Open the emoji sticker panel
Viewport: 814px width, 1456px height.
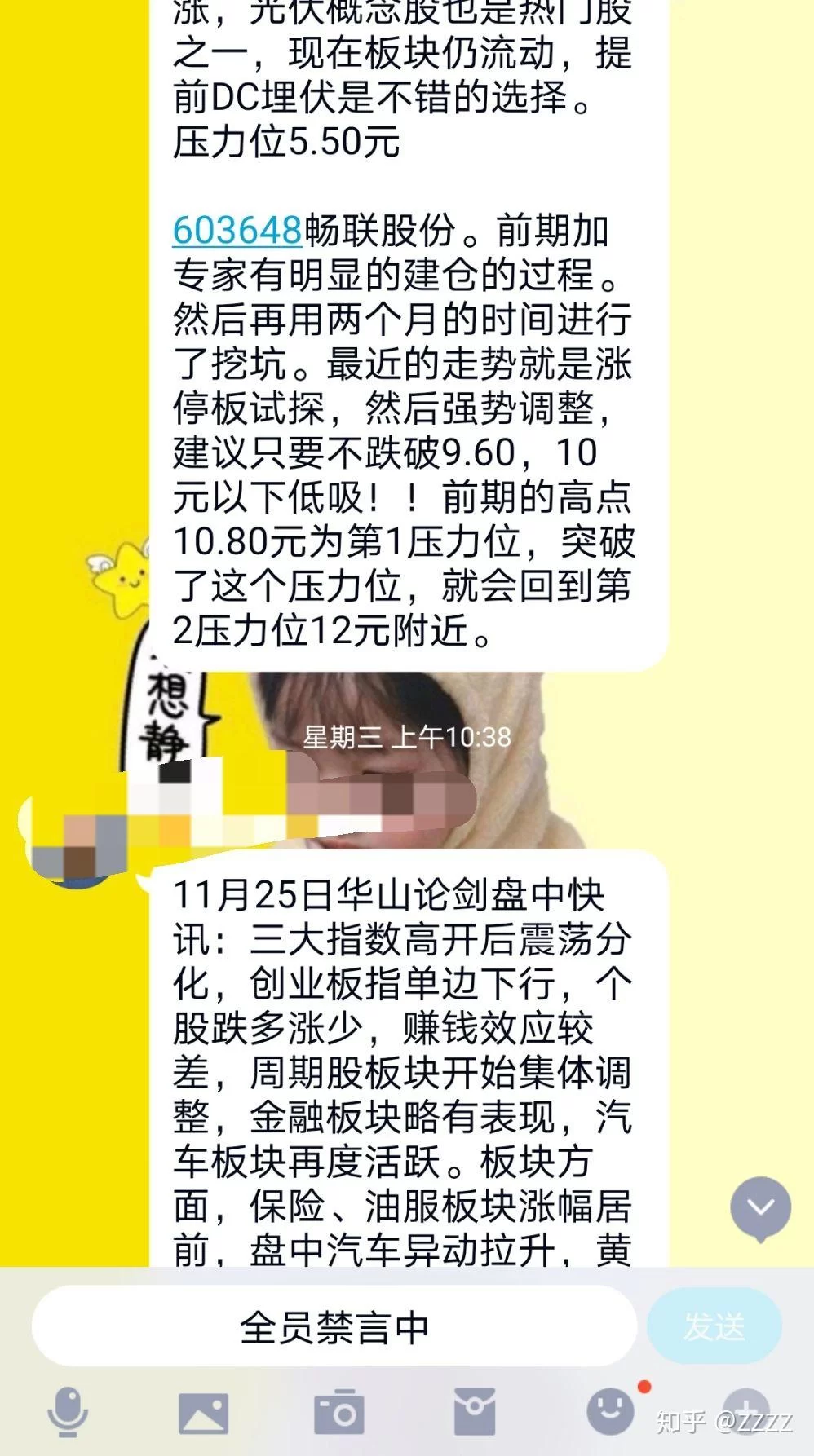610,1410
